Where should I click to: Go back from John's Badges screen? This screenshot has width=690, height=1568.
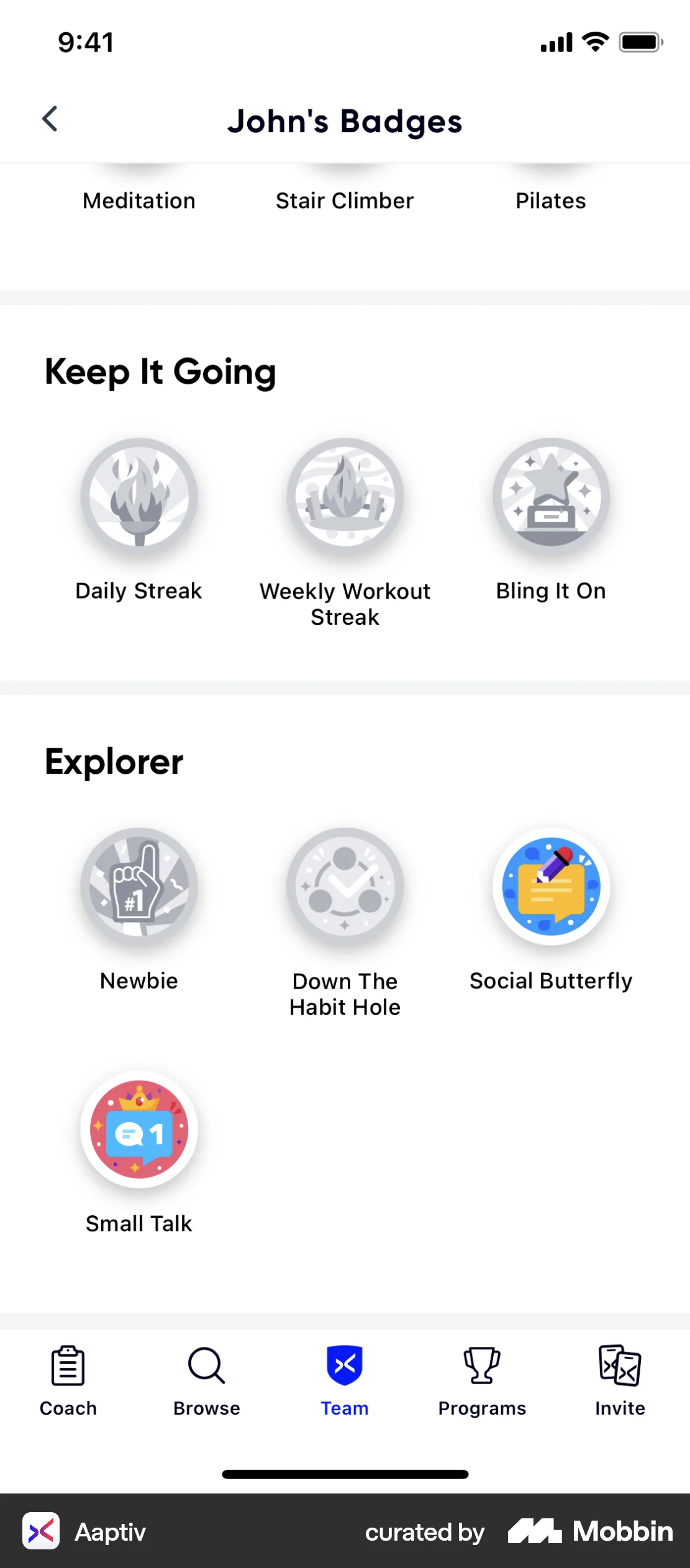[x=50, y=119]
